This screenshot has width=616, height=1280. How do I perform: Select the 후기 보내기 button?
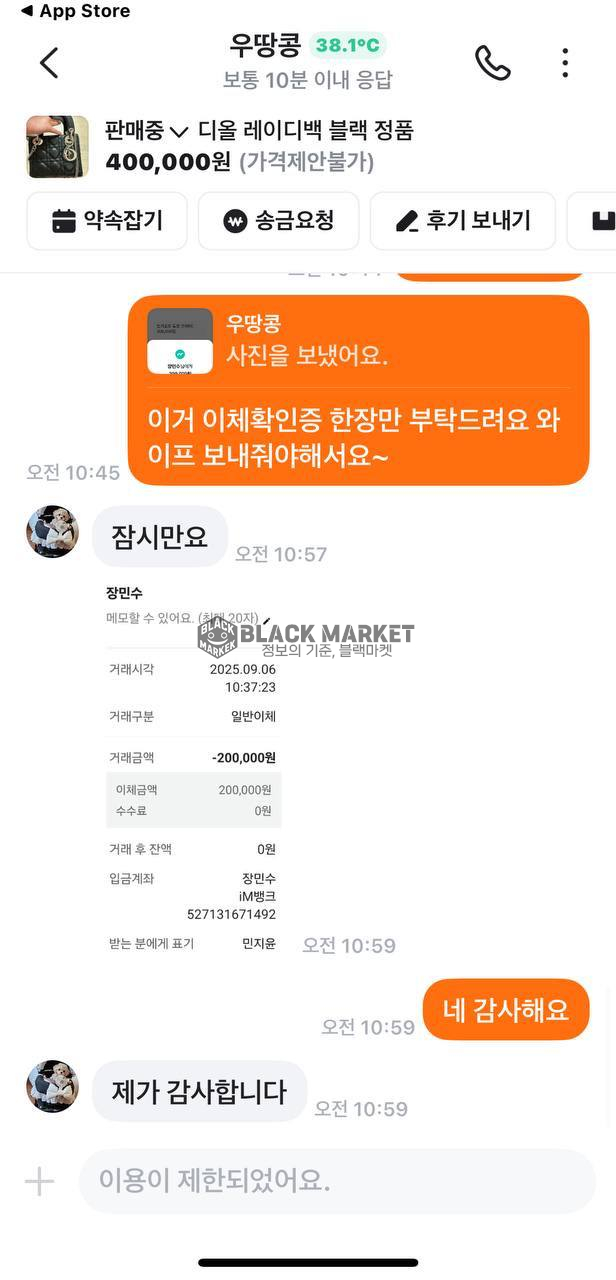(x=463, y=221)
